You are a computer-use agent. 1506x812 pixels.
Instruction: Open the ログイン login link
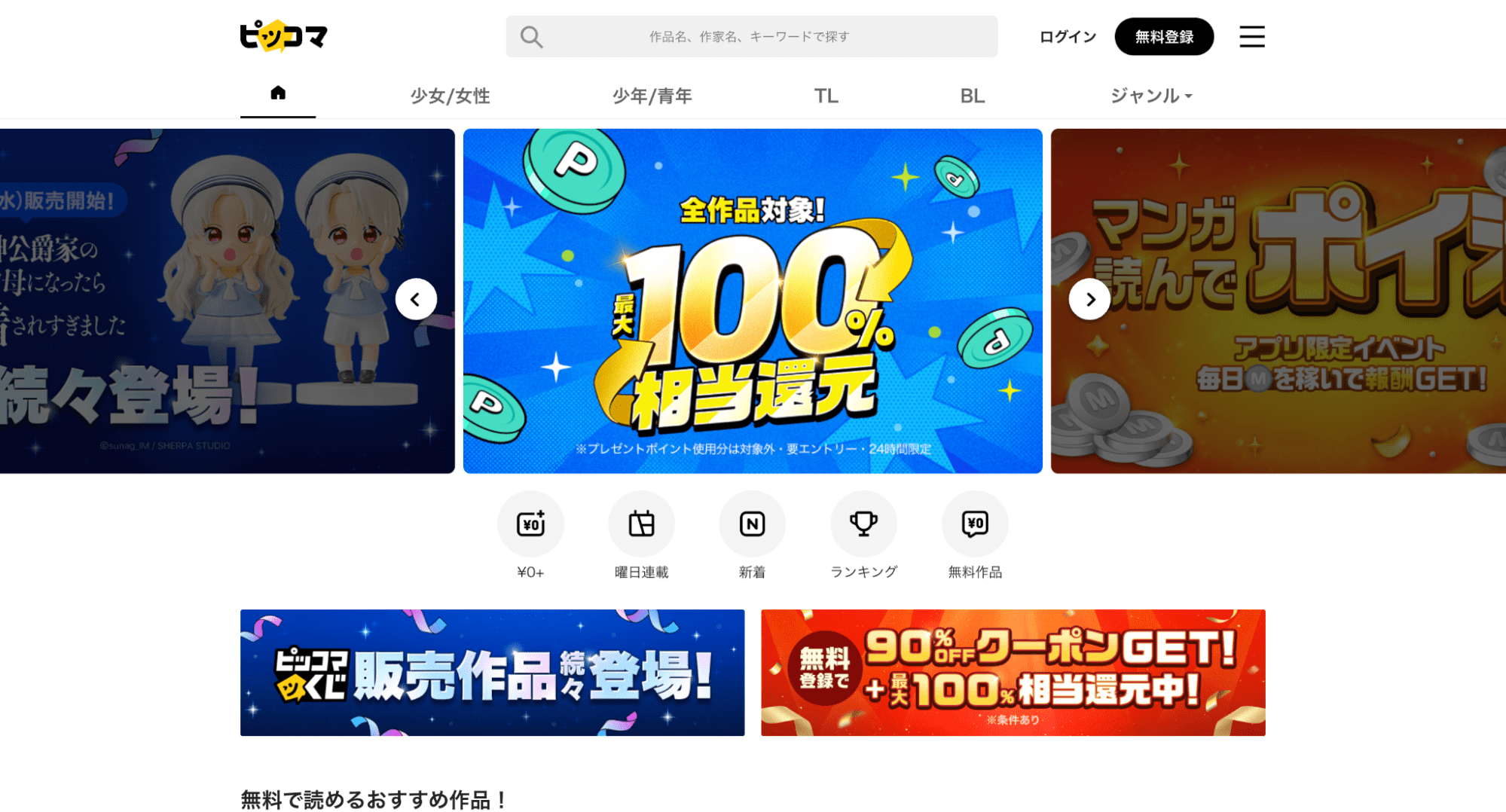[x=1068, y=37]
